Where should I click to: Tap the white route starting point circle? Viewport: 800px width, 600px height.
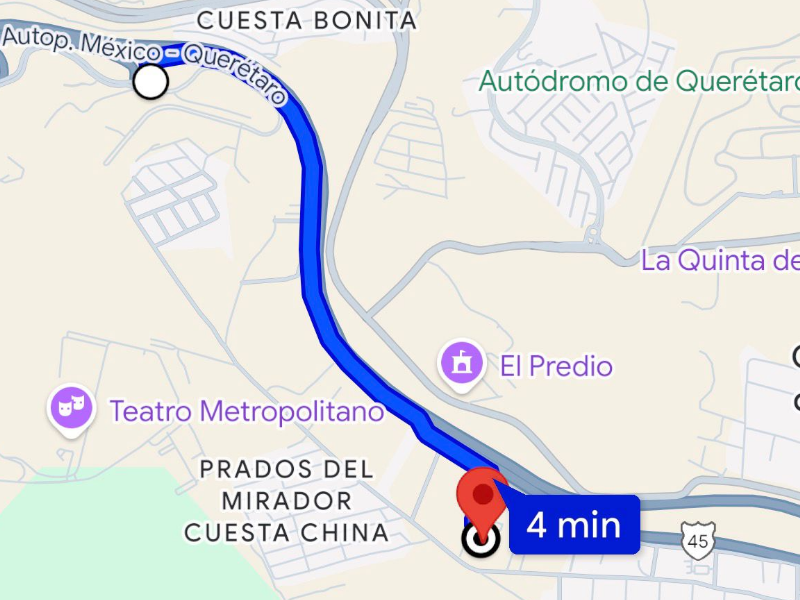tap(150, 82)
